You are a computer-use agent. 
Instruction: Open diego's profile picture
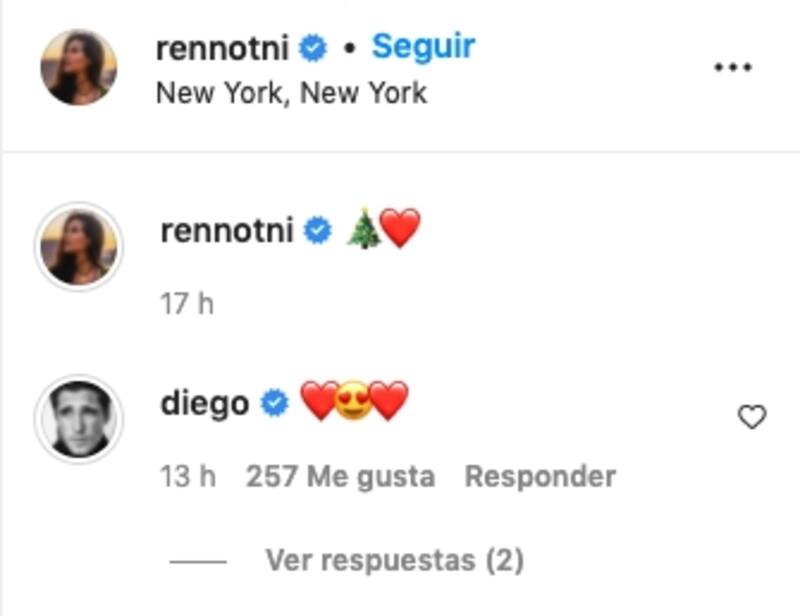click(x=79, y=418)
